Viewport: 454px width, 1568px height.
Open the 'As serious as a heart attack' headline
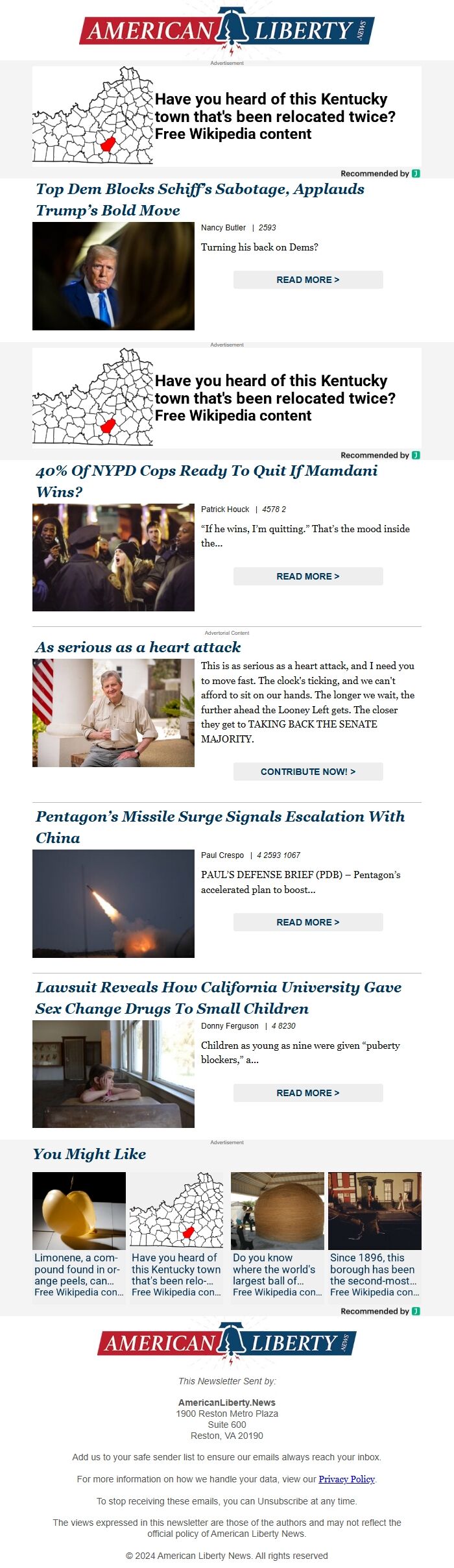click(138, 647)
